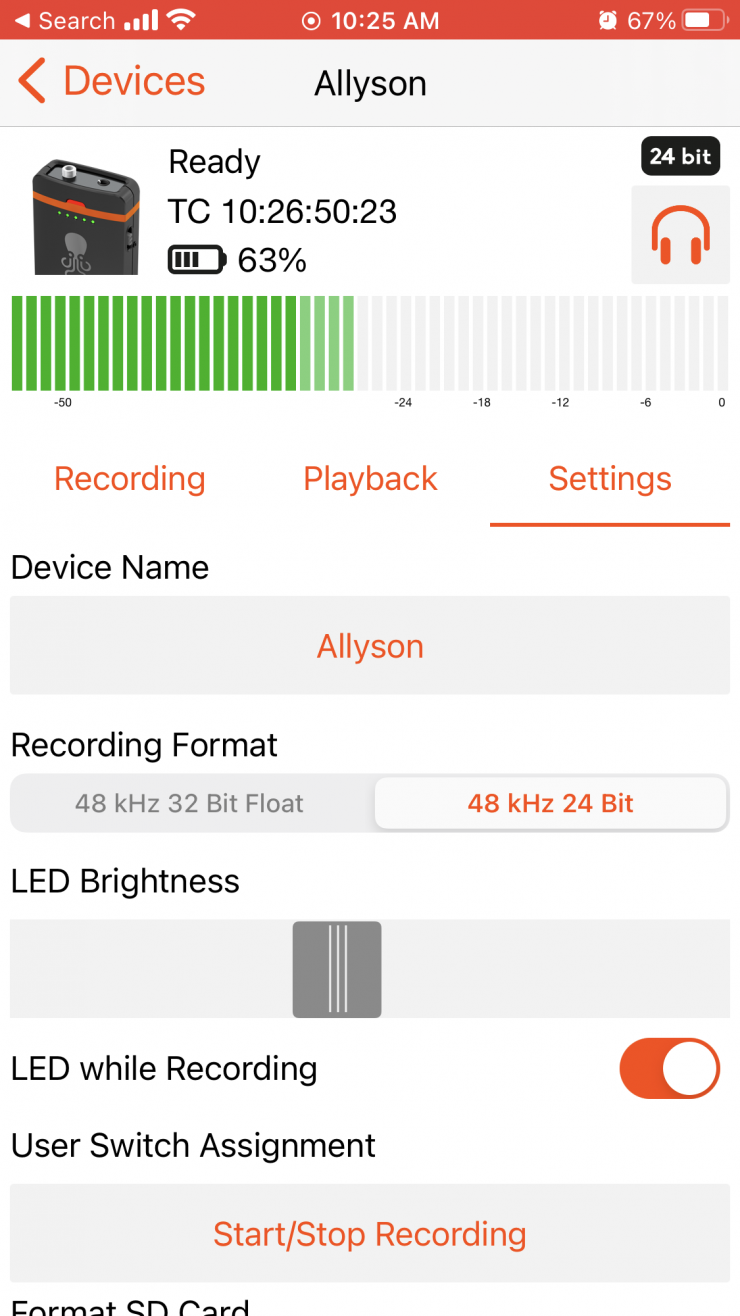Select 48 kHz 24 Bit format
The width and height of the screenshot is (740, 1316).
(x=551, y=803)
